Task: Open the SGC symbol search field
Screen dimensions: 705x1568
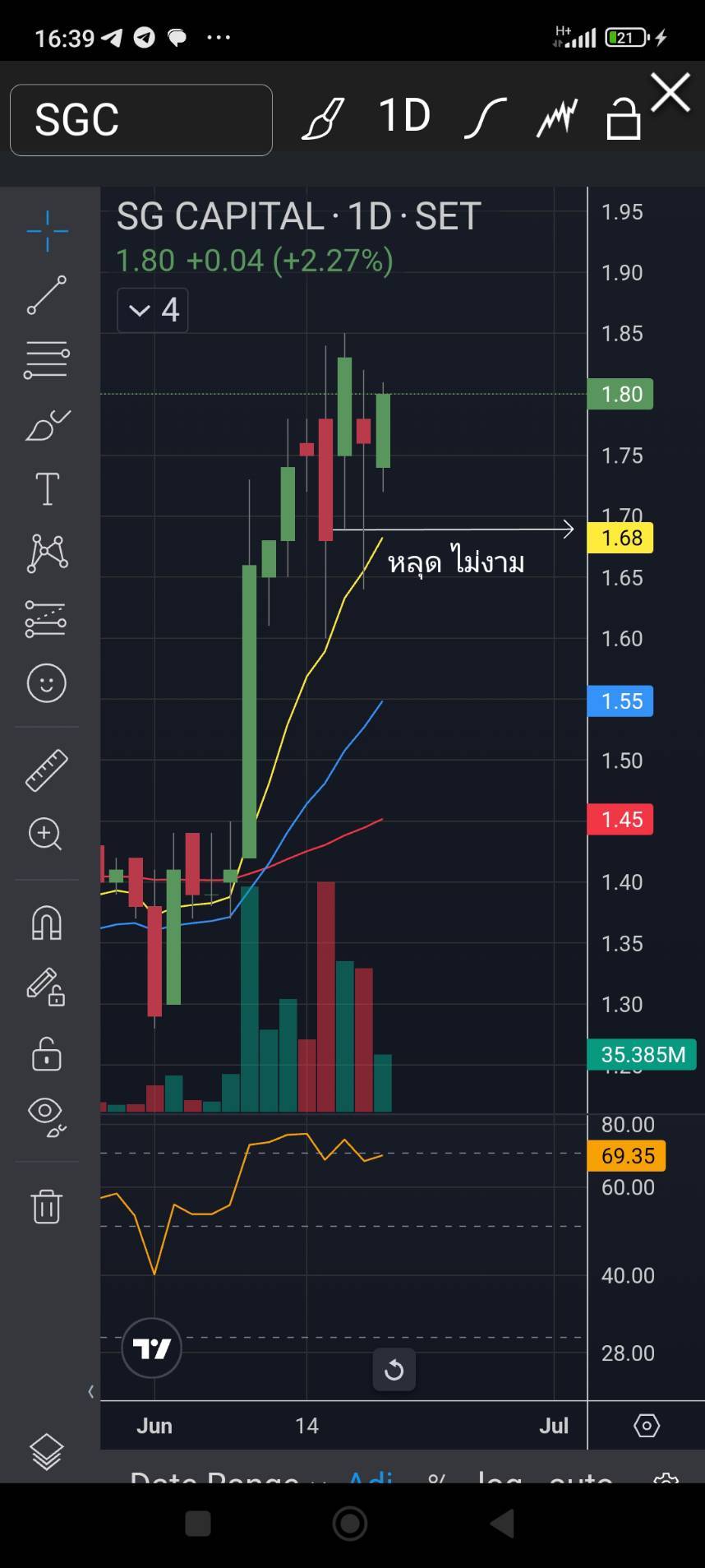Action: (141, 120)
